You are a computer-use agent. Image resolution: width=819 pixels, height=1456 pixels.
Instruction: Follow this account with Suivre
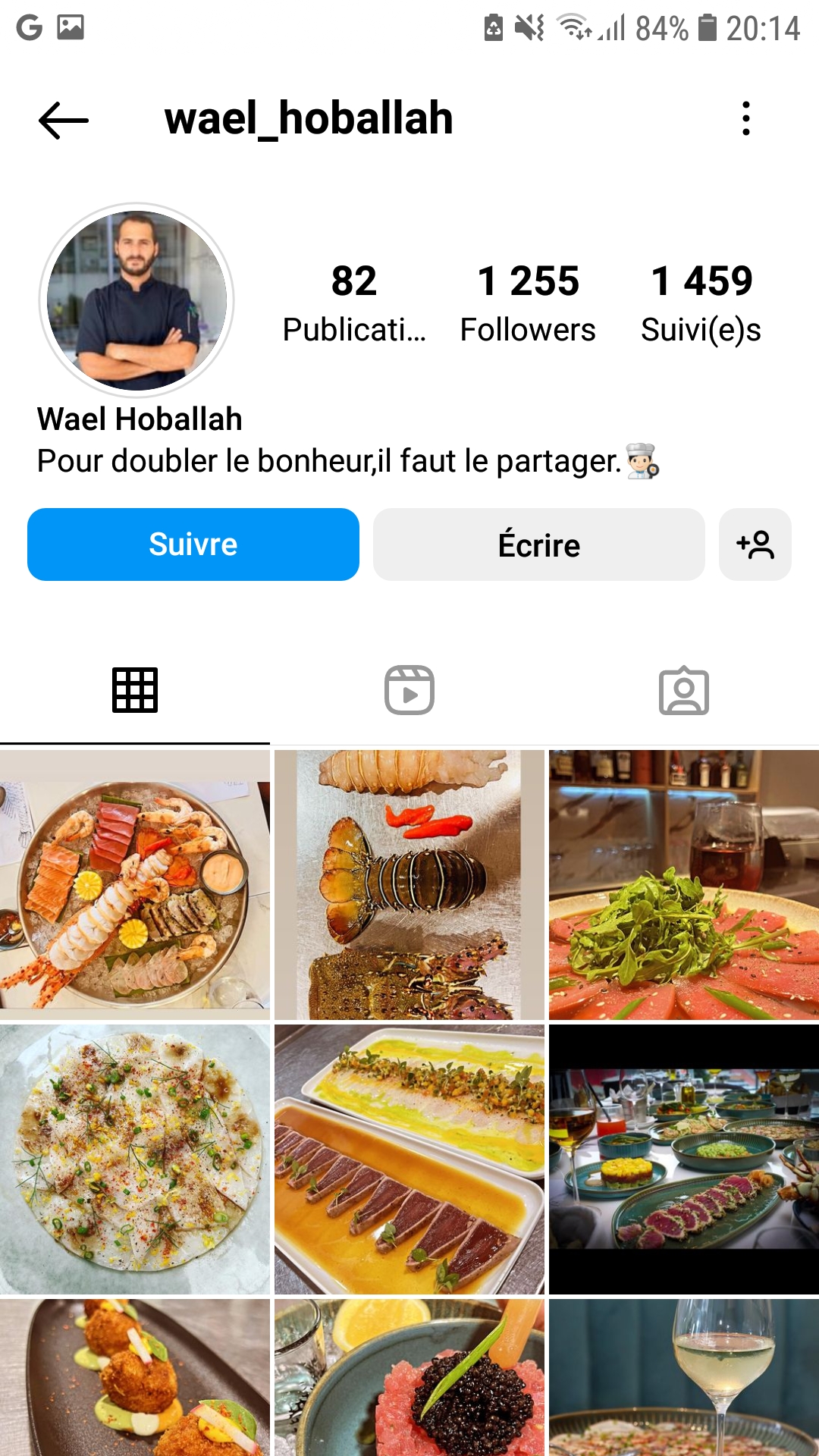coord(193,544)
